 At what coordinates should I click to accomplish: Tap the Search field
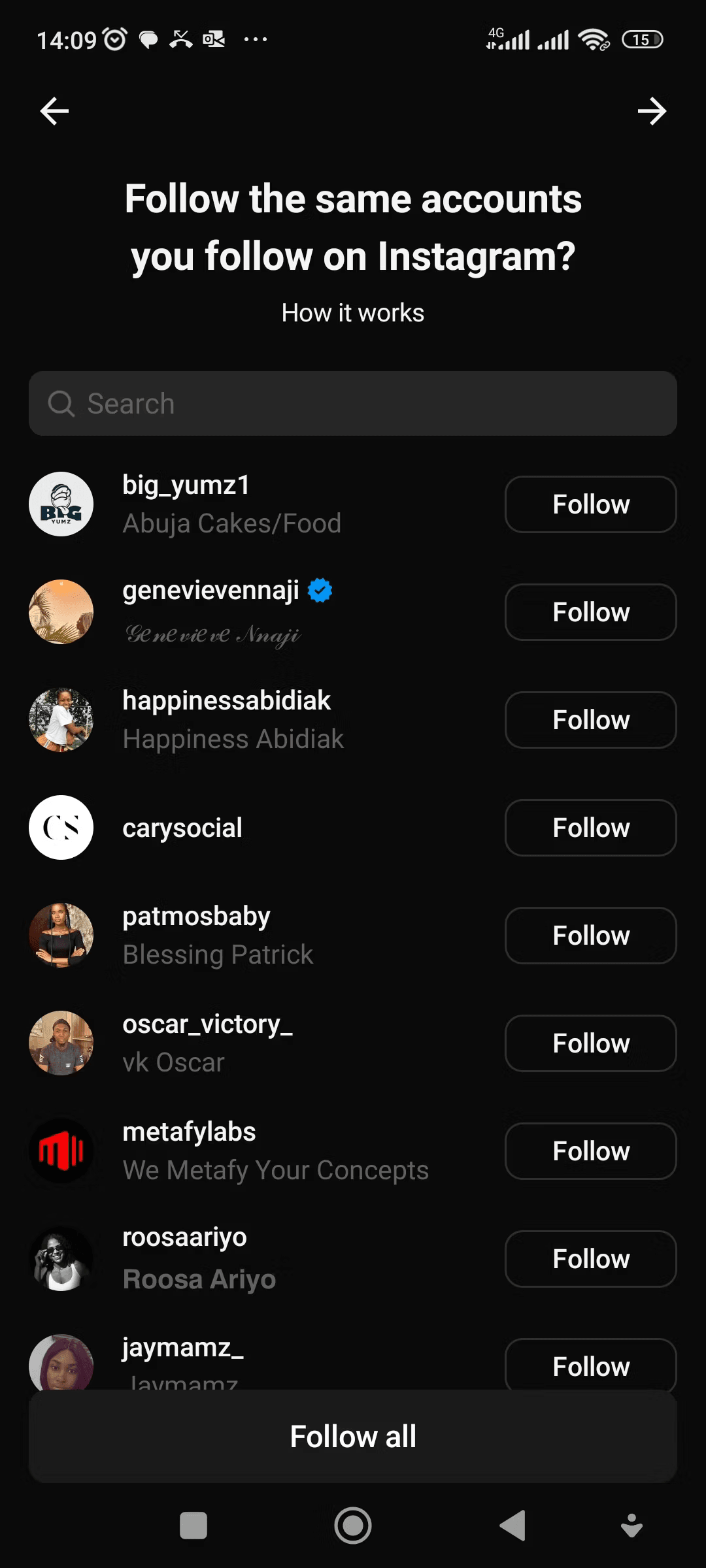click(352, 404)
